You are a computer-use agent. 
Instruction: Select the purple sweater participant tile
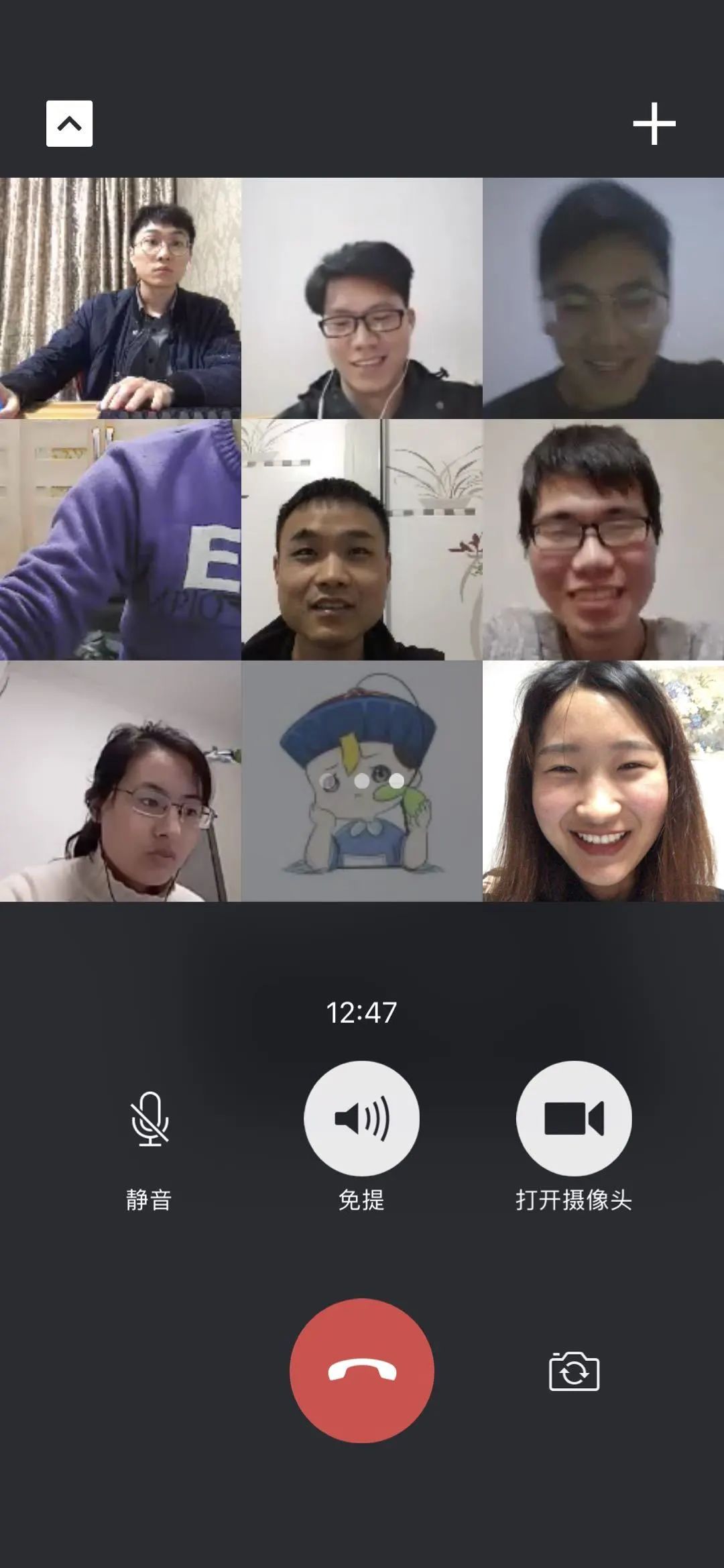coord(121,540)
